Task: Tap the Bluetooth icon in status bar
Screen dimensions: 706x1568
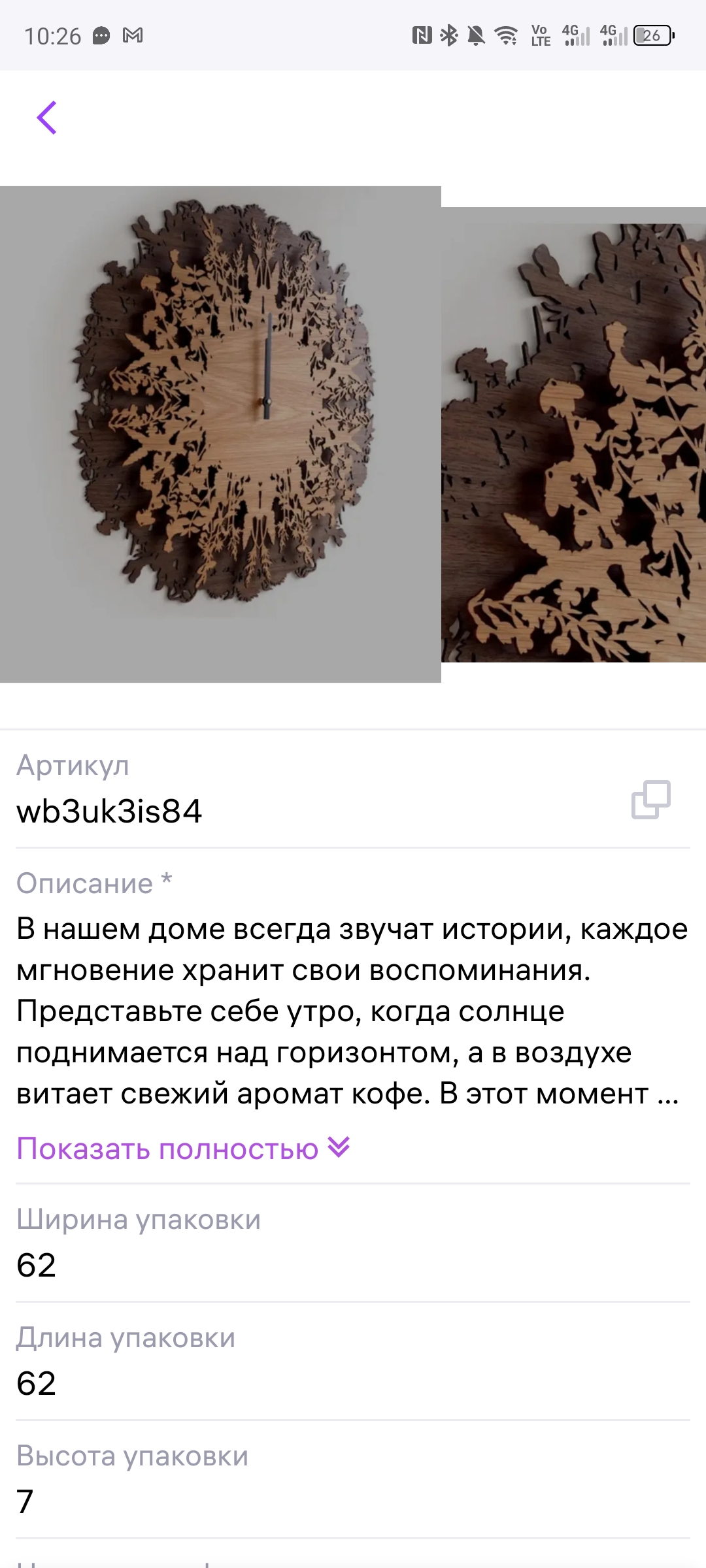Action: [x=448, y=35]
